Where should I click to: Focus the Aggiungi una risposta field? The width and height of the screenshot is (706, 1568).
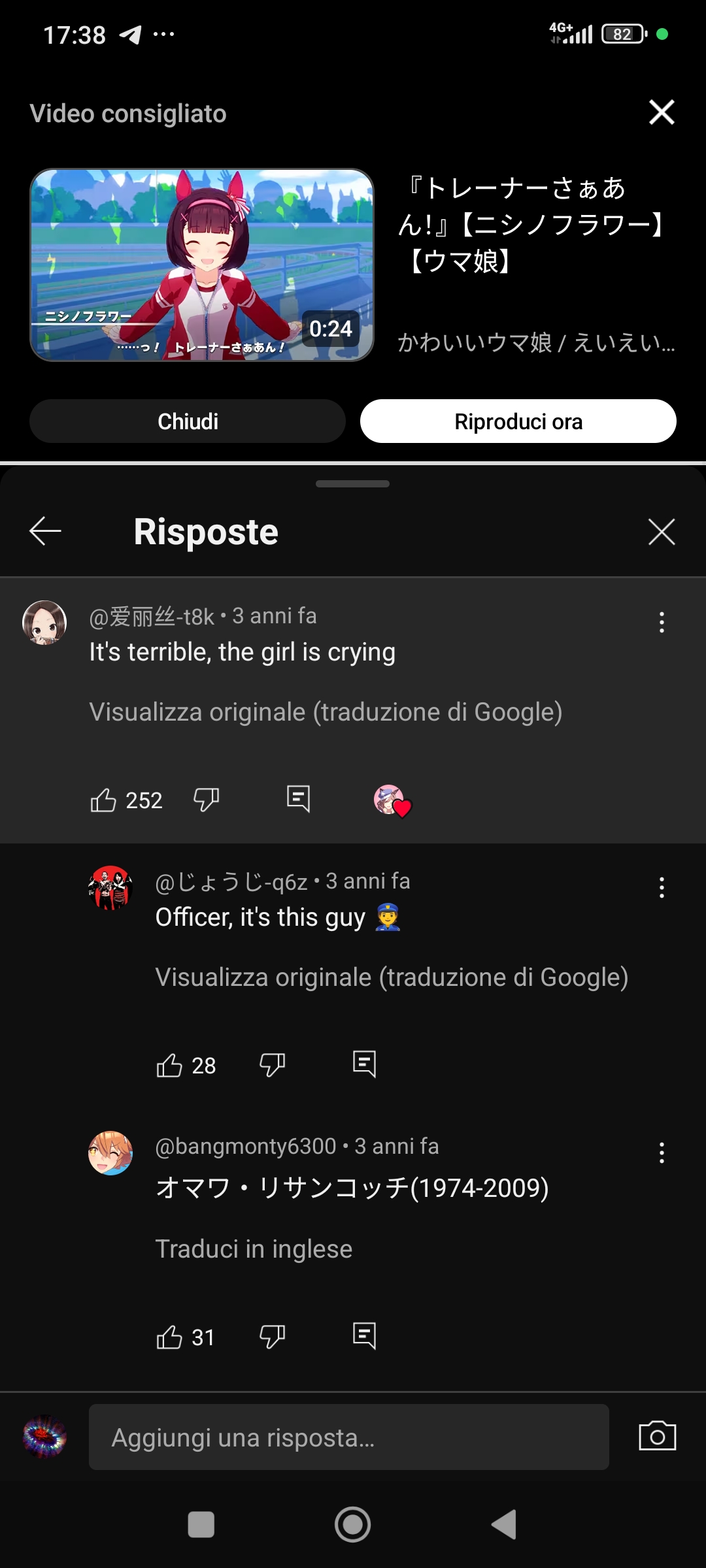click(349, 1437)
